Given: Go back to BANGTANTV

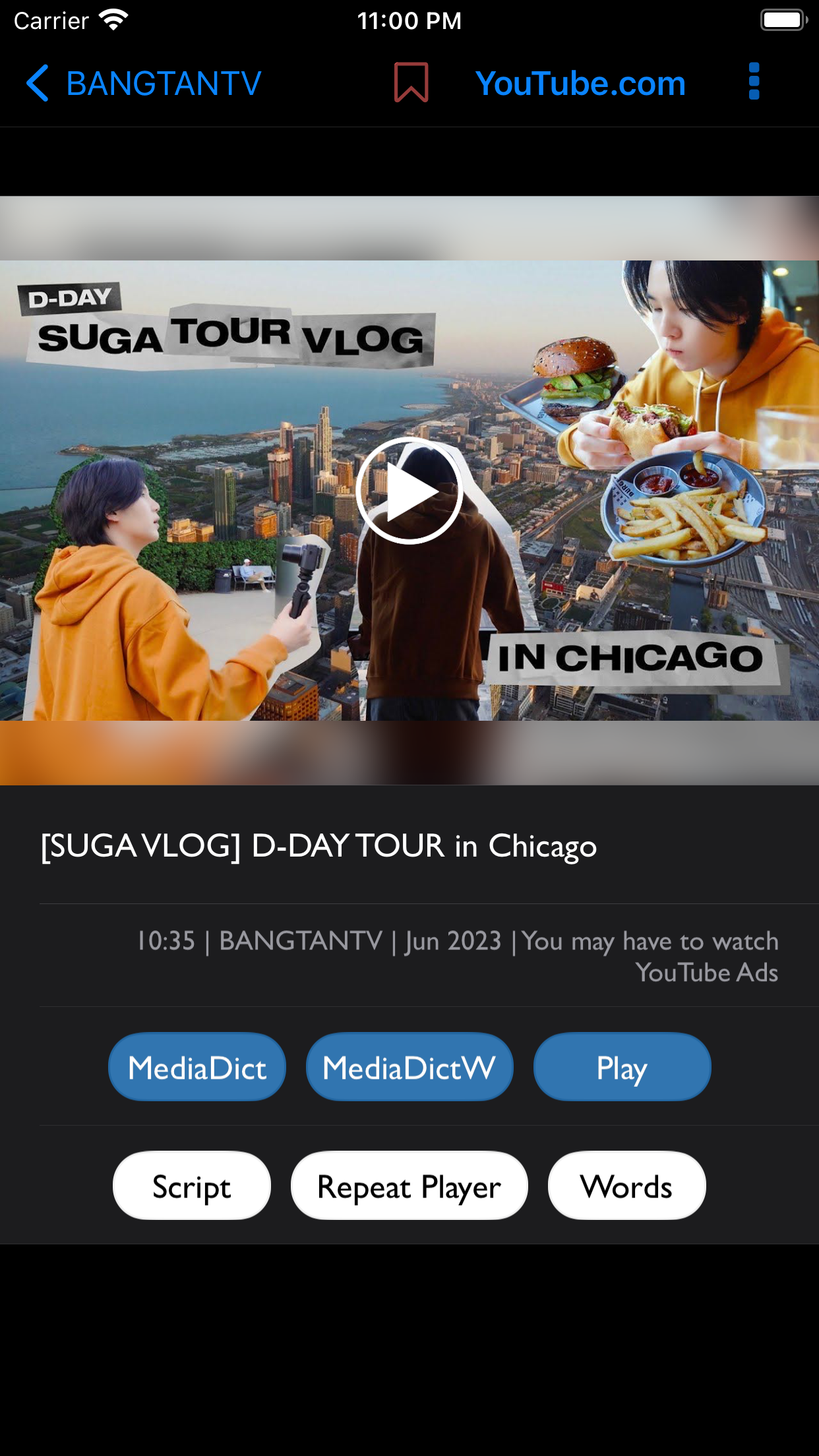Looking at the screenshot, I should click(x=144, y=84).
